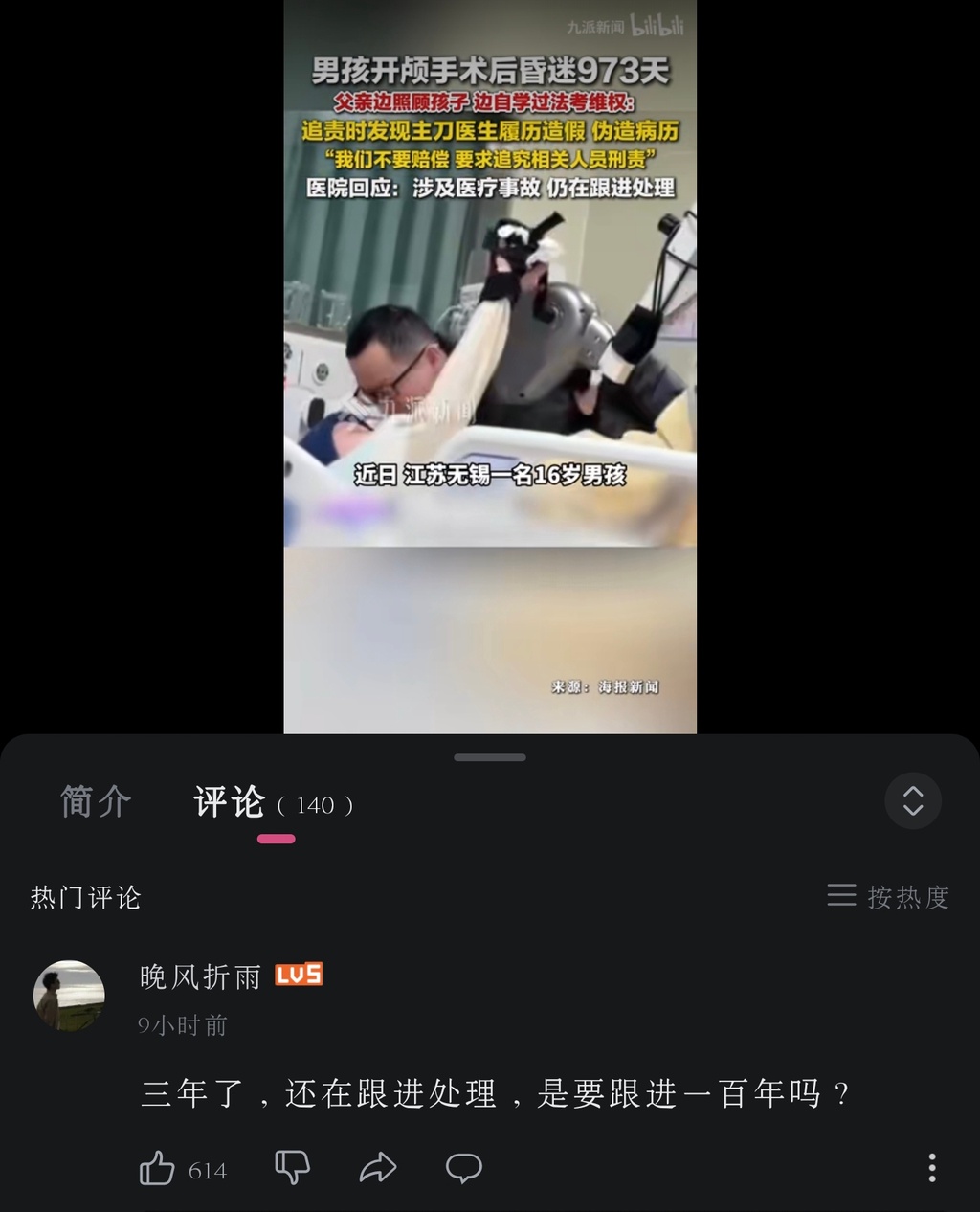Like the comment by 晚风折雨
This screenshot has width=980, height=1212.
pyautogui.click(x=158, y=1169)
